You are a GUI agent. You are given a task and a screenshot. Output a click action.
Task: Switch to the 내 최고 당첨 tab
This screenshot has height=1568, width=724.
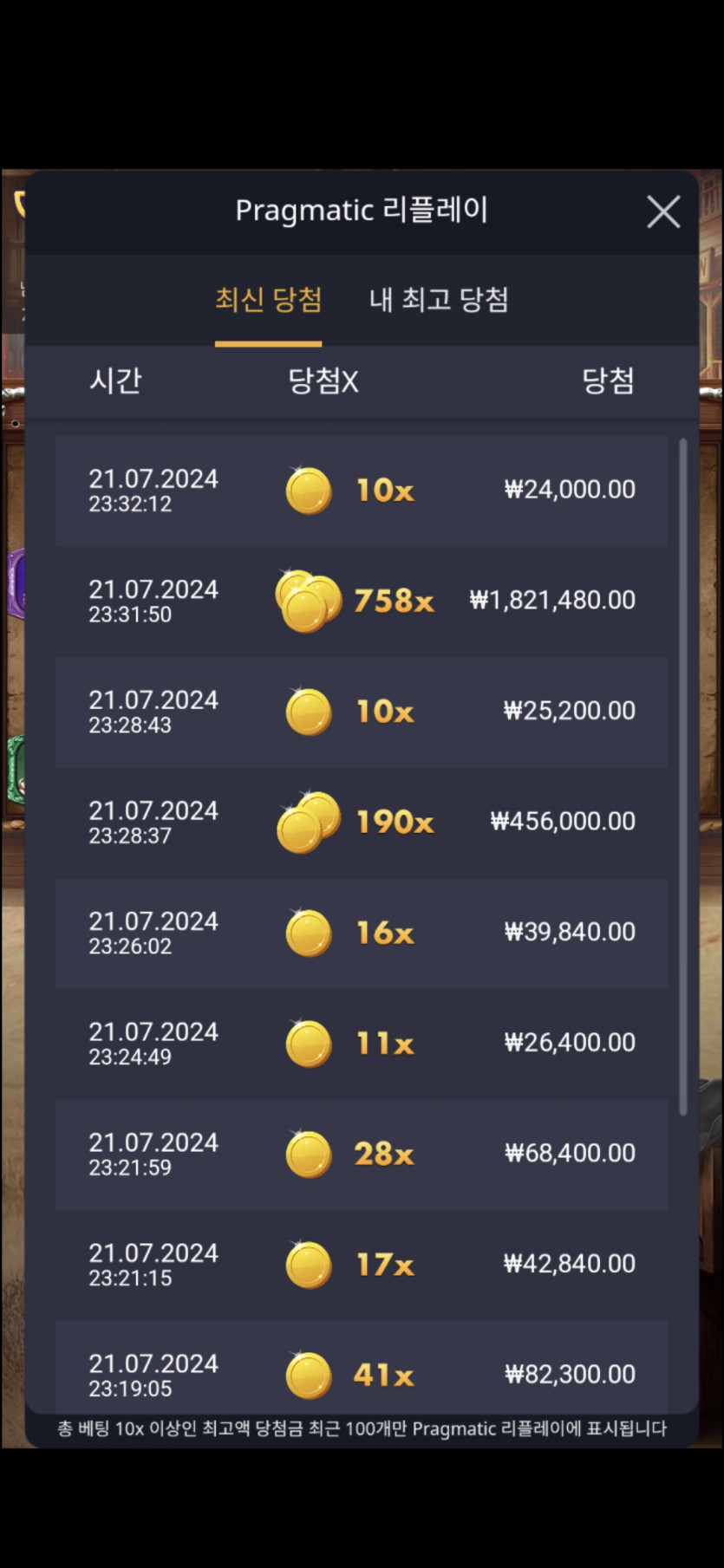pyautogui.click(x=439, y=300)
